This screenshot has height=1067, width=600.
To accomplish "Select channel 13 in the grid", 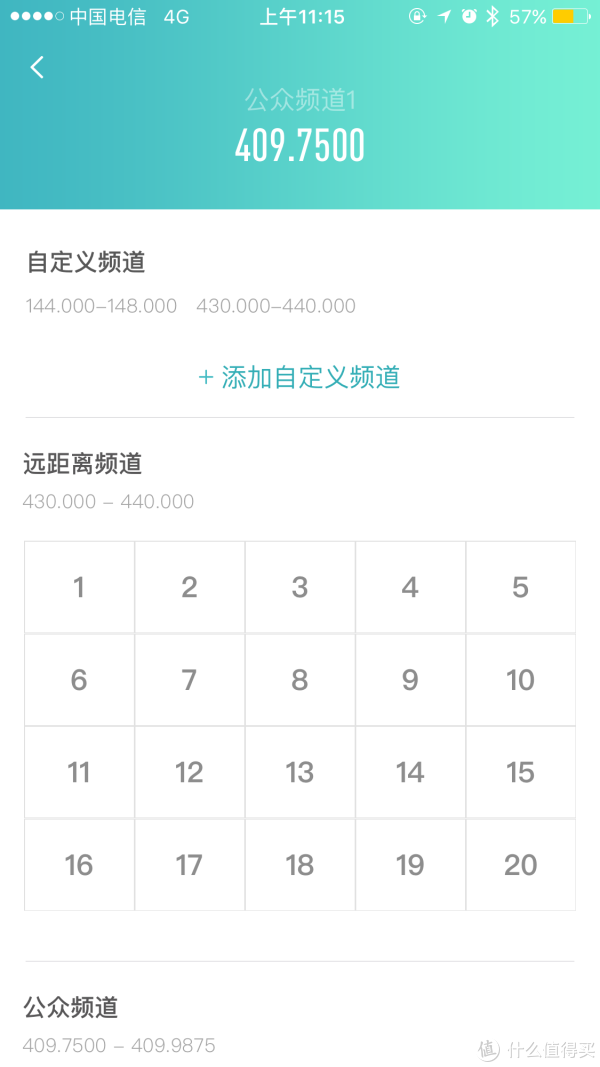I will (x=300, y=772).
